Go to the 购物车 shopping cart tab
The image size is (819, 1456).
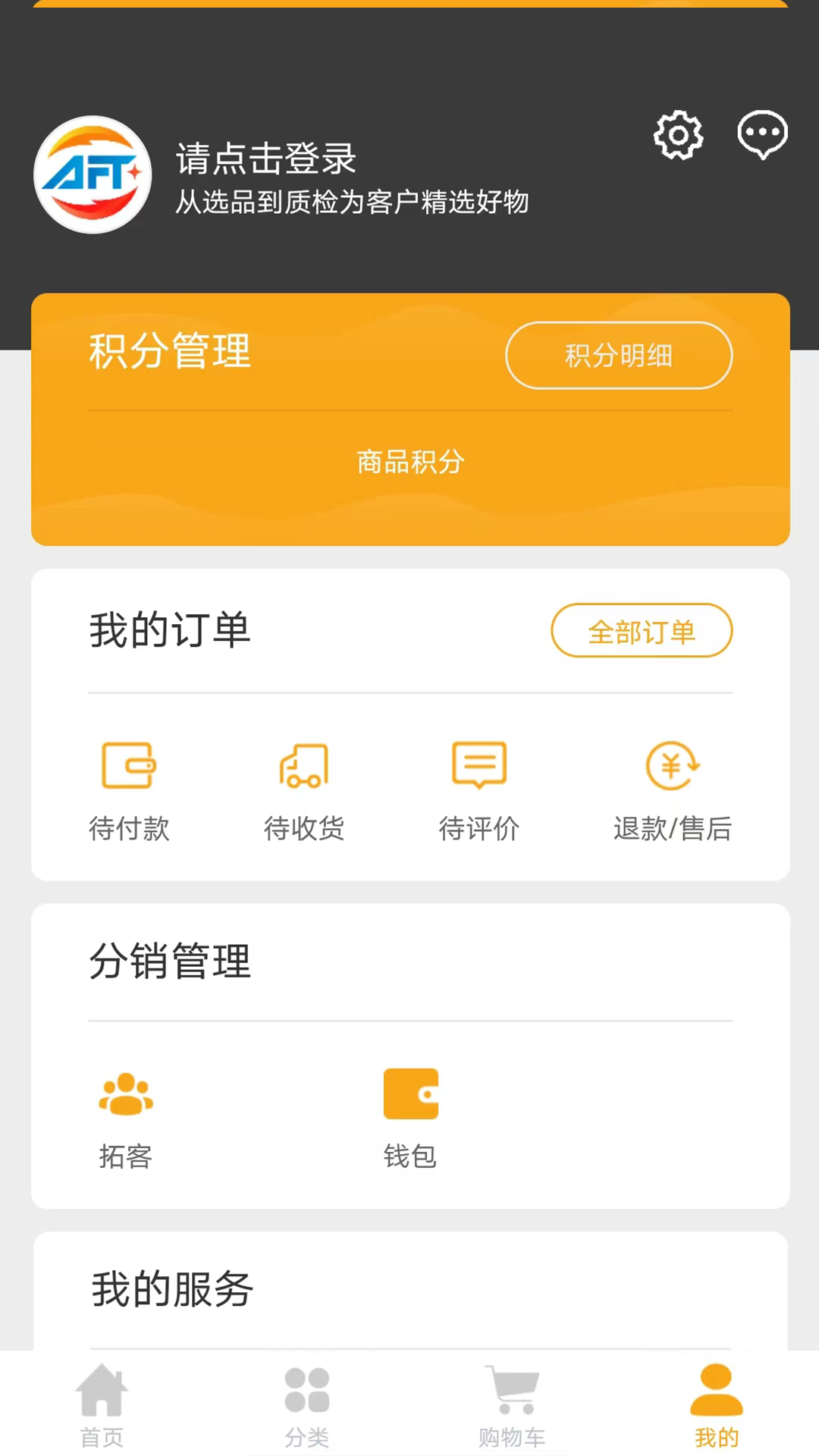(x=512, y=1405)
